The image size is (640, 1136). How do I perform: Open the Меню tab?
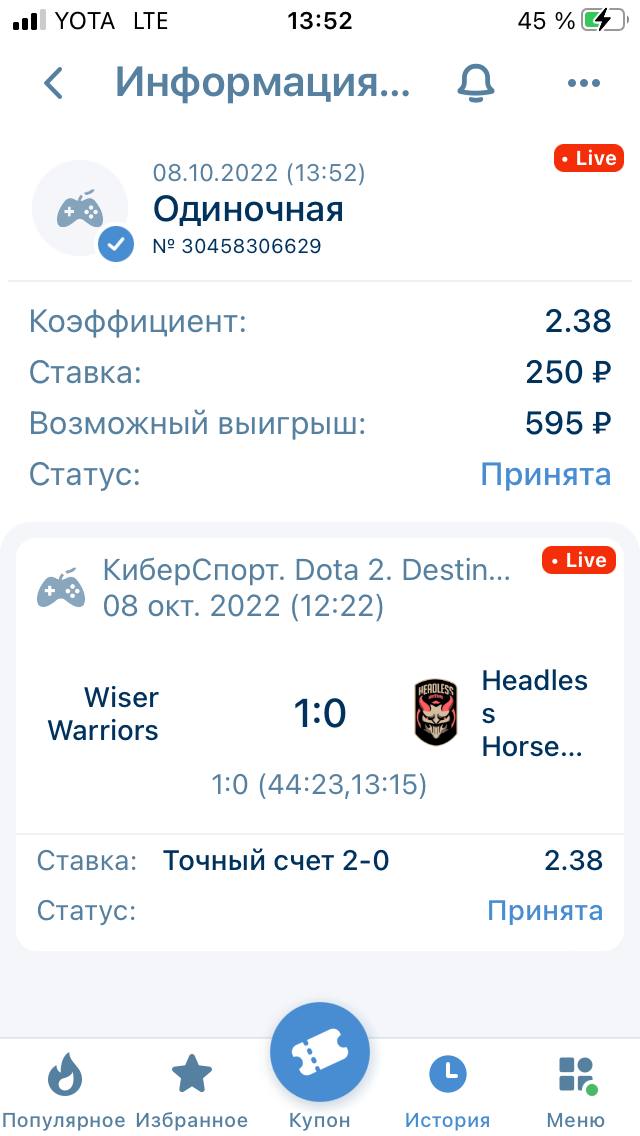point(576,1089)
